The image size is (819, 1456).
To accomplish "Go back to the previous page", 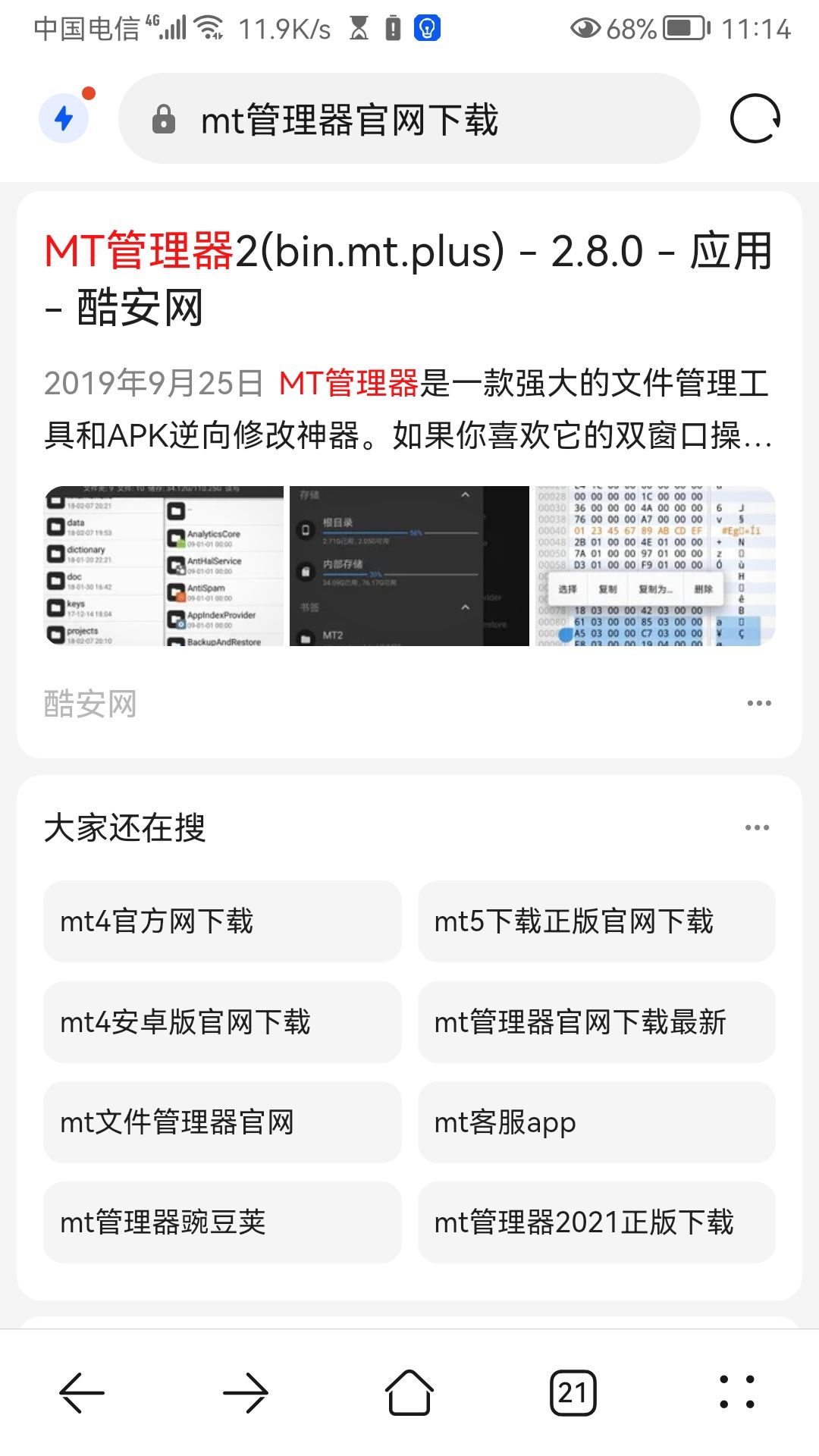I will [82, 1392].
